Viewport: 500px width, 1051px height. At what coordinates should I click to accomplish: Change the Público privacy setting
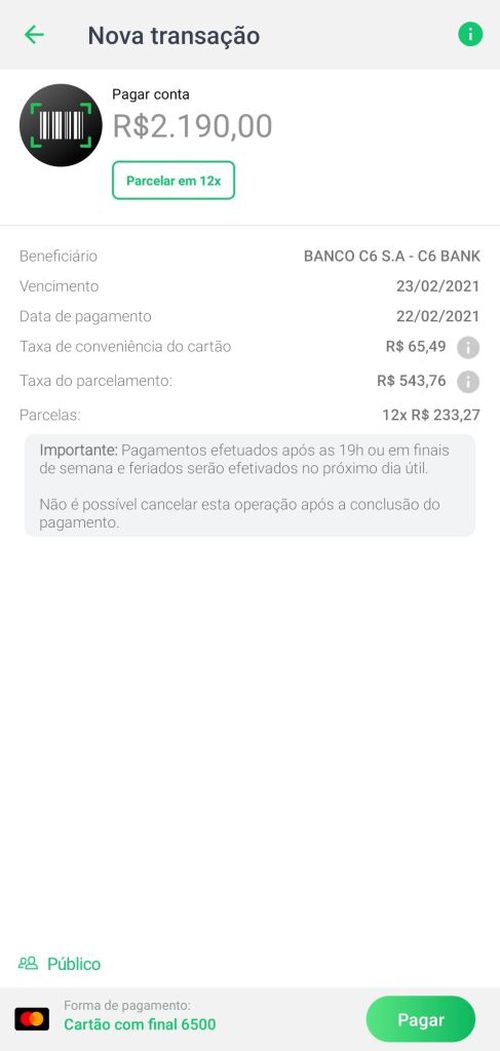click(x=60, y=964)
